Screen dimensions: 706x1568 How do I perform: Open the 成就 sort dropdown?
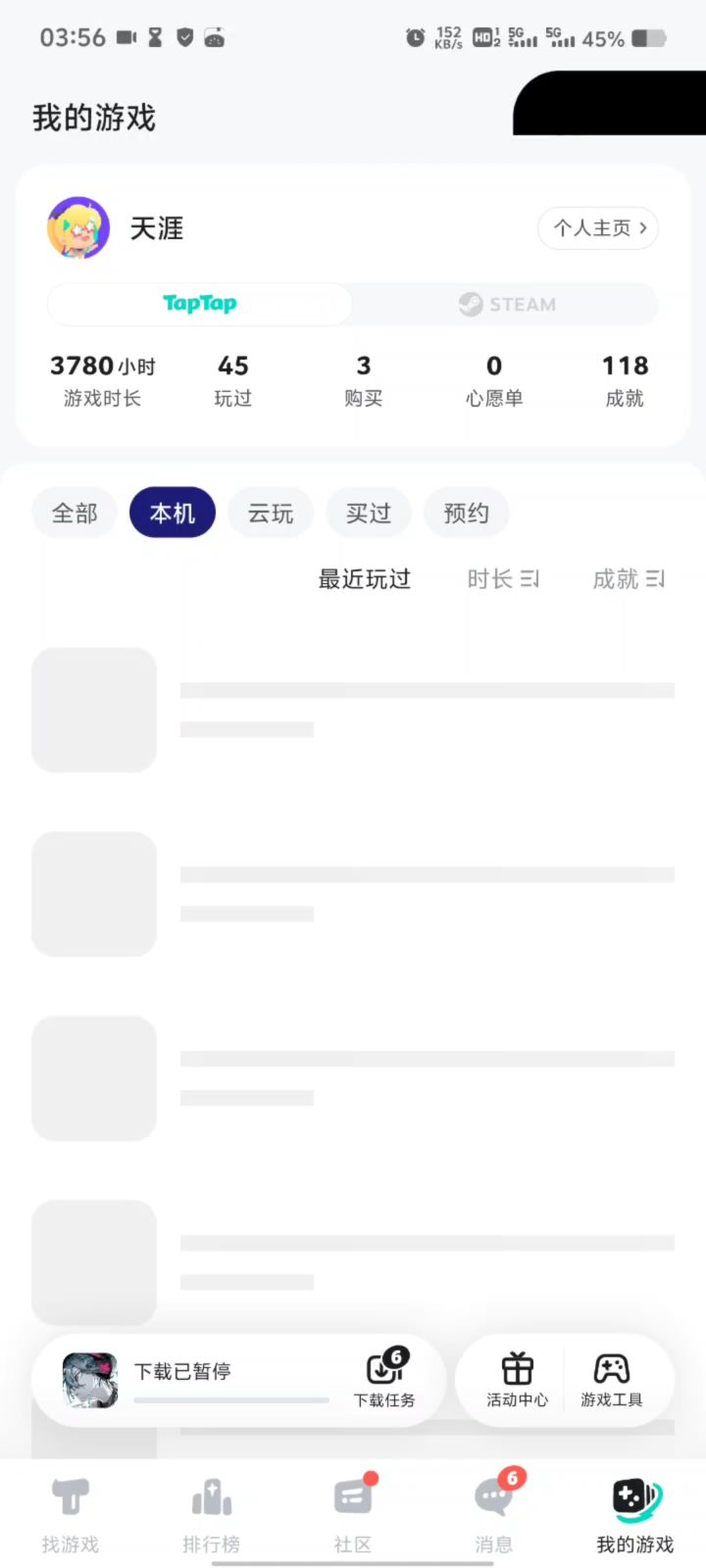[x=628, y=578]
